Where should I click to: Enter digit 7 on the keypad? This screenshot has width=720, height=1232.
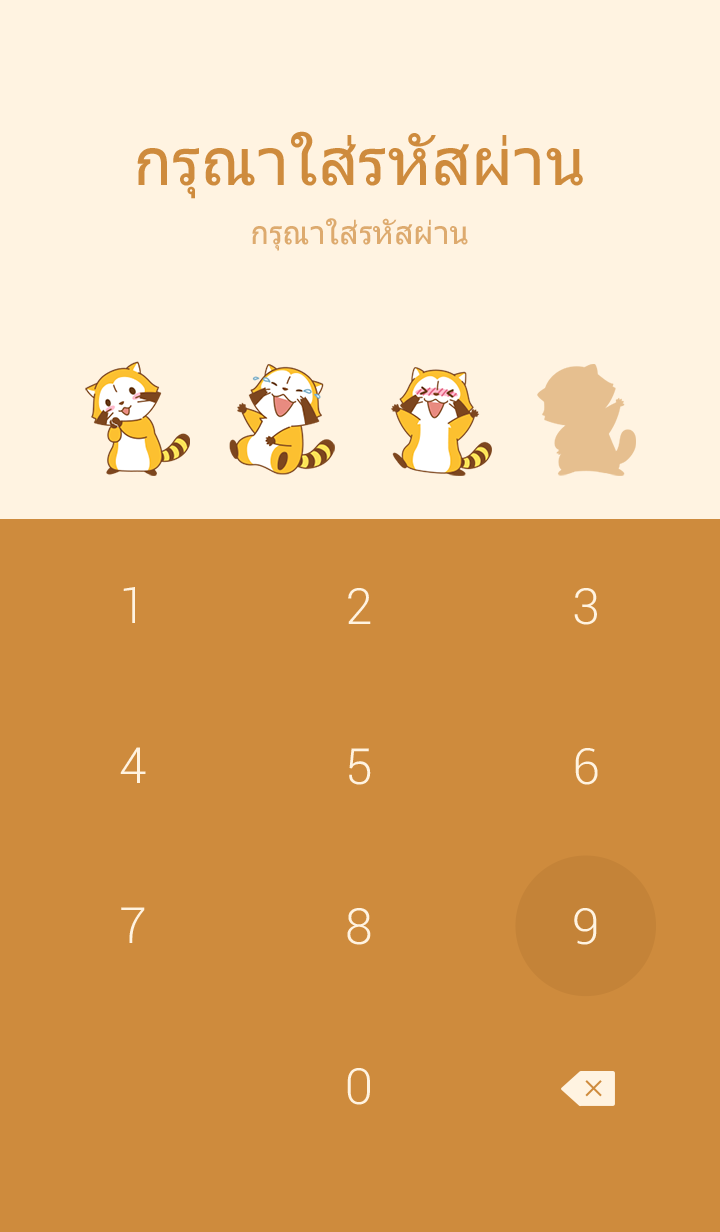(x=132, y=926)
